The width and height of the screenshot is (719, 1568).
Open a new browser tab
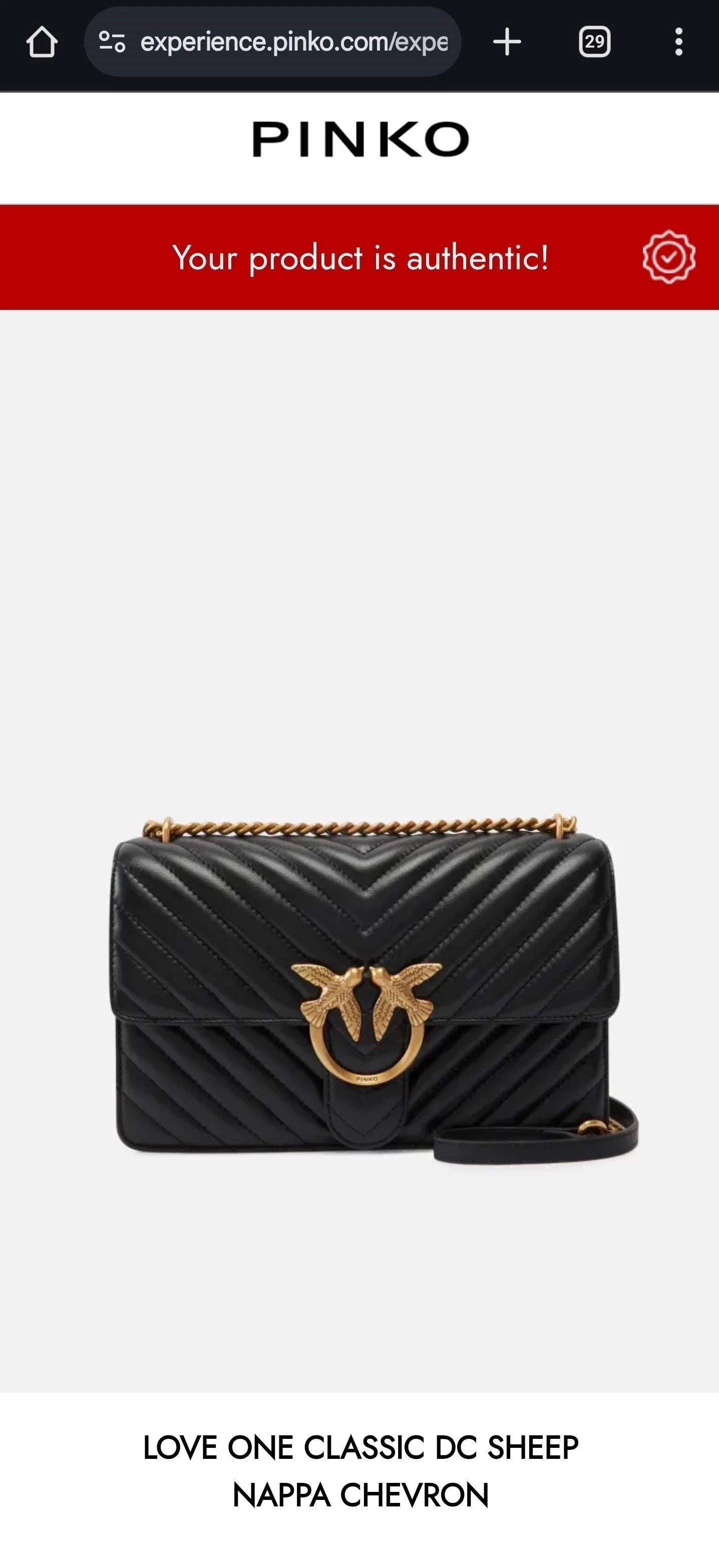coord(507,42)
